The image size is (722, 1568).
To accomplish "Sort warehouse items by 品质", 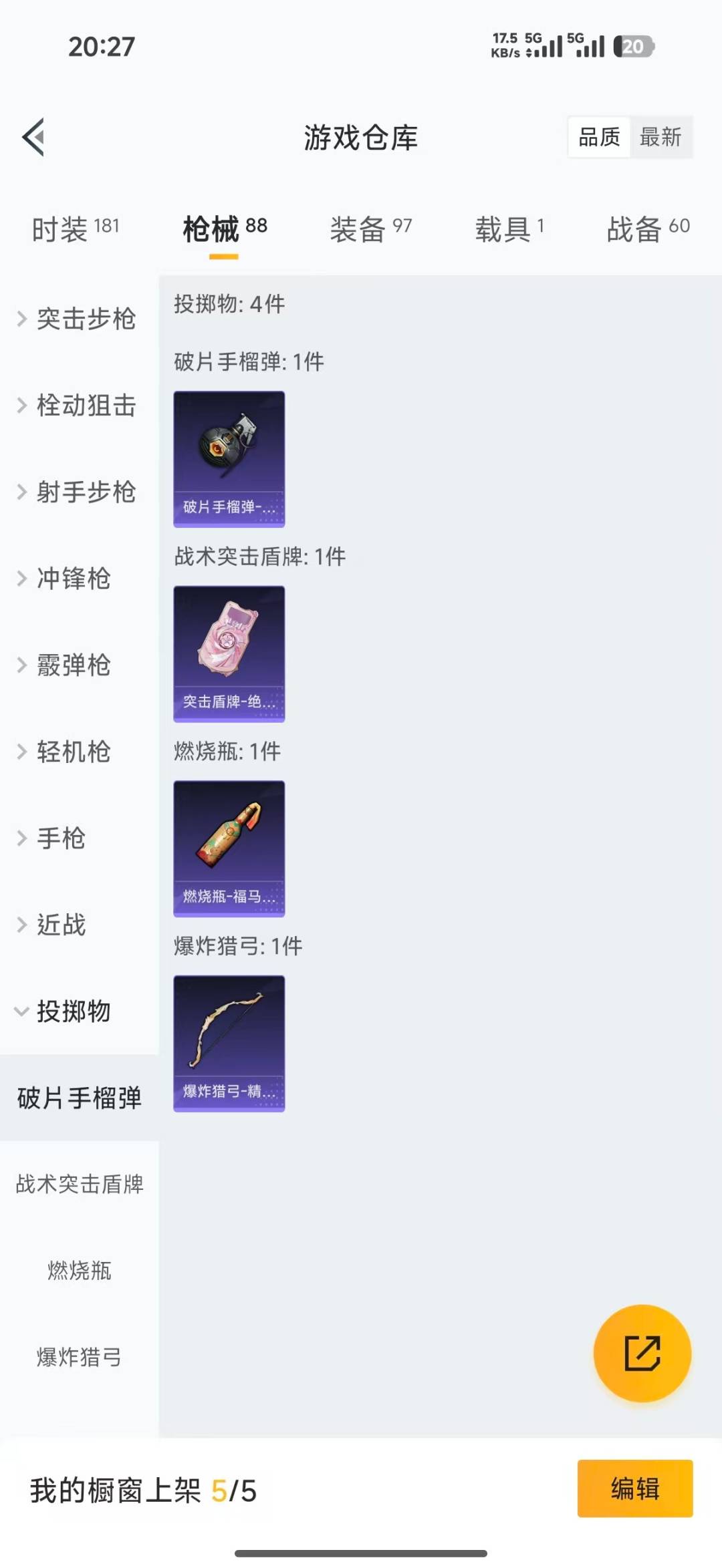I will (598, 137).
